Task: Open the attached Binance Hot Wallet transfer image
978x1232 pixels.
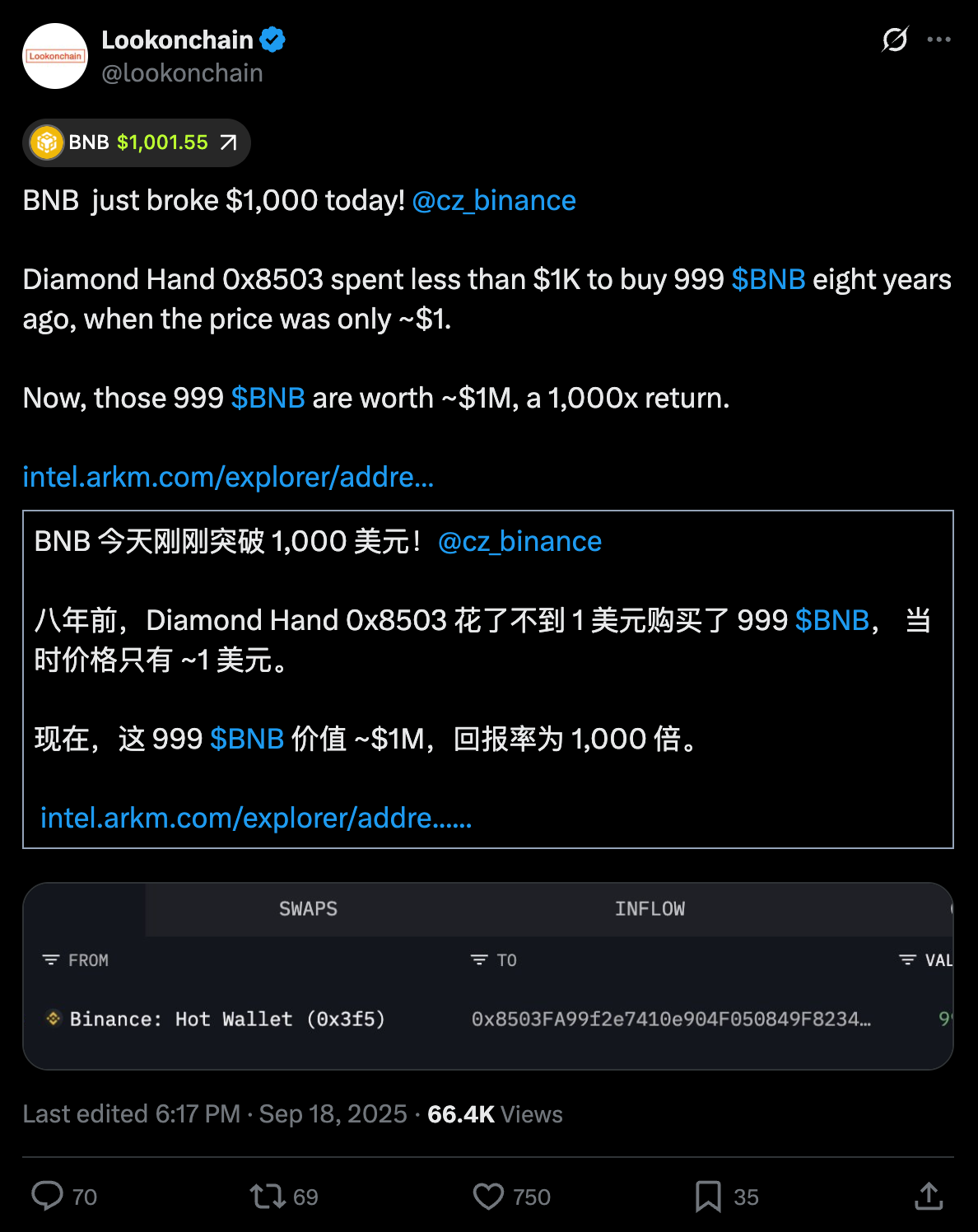Action: (487, 976)
